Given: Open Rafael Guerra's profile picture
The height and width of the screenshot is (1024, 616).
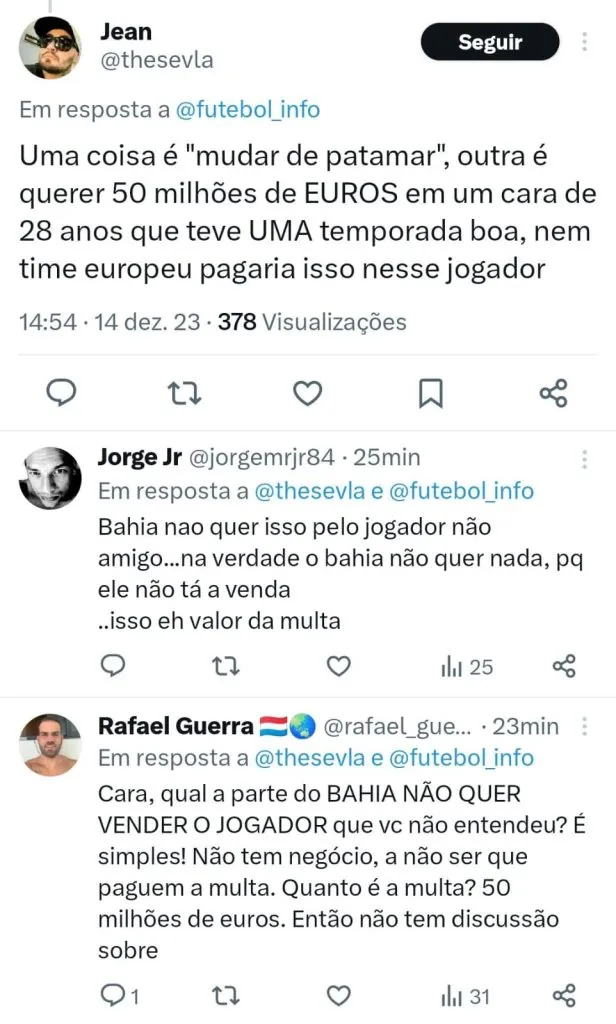Looking at the screenshot, I should (x=51, y=743).
